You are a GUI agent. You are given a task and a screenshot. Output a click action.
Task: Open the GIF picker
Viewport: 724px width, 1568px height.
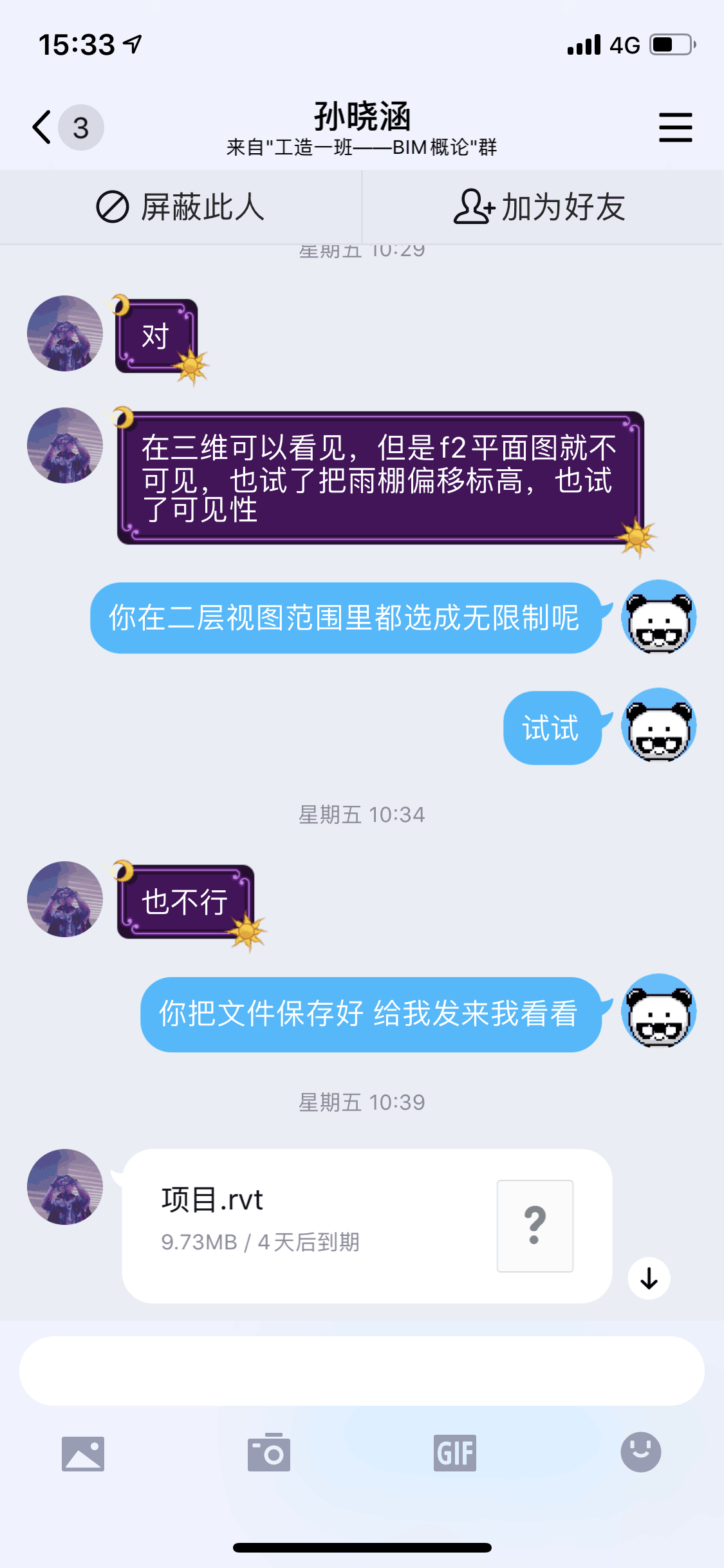click(455, 1453)
